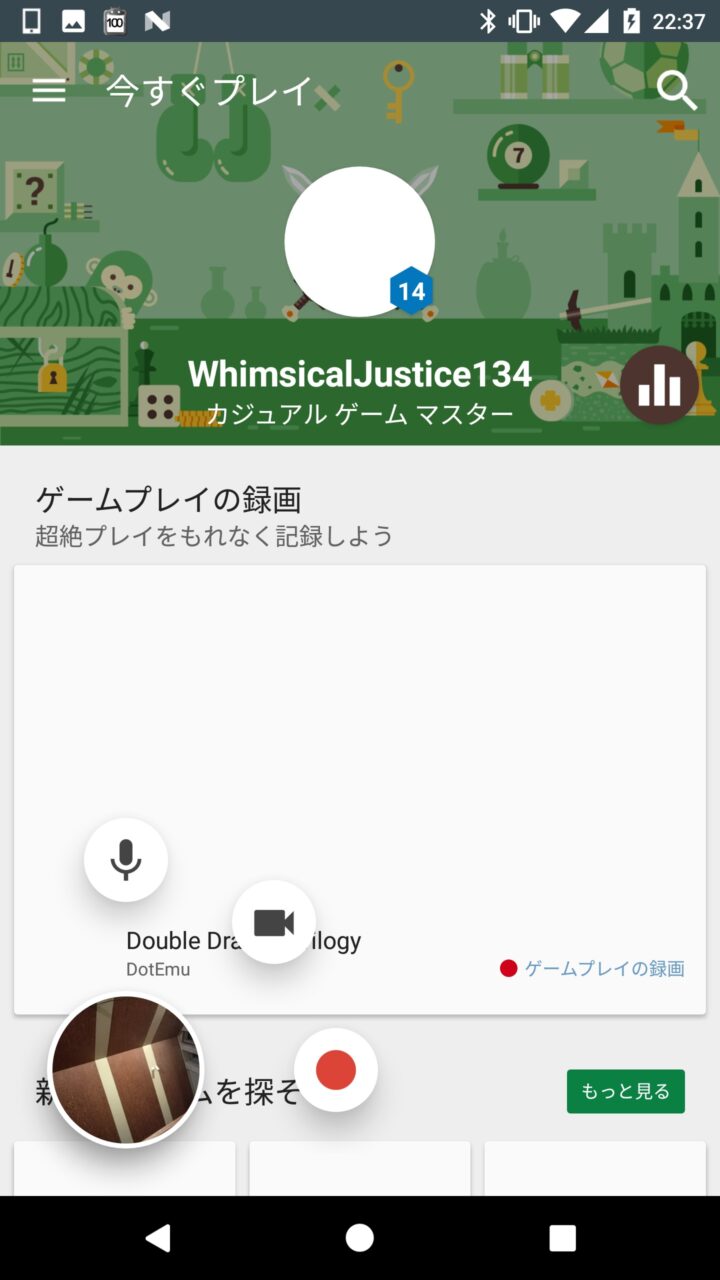This screenshot has width=720, height=1280.
Task: Tap the もっと見る green button
Action: (625, 1091)
